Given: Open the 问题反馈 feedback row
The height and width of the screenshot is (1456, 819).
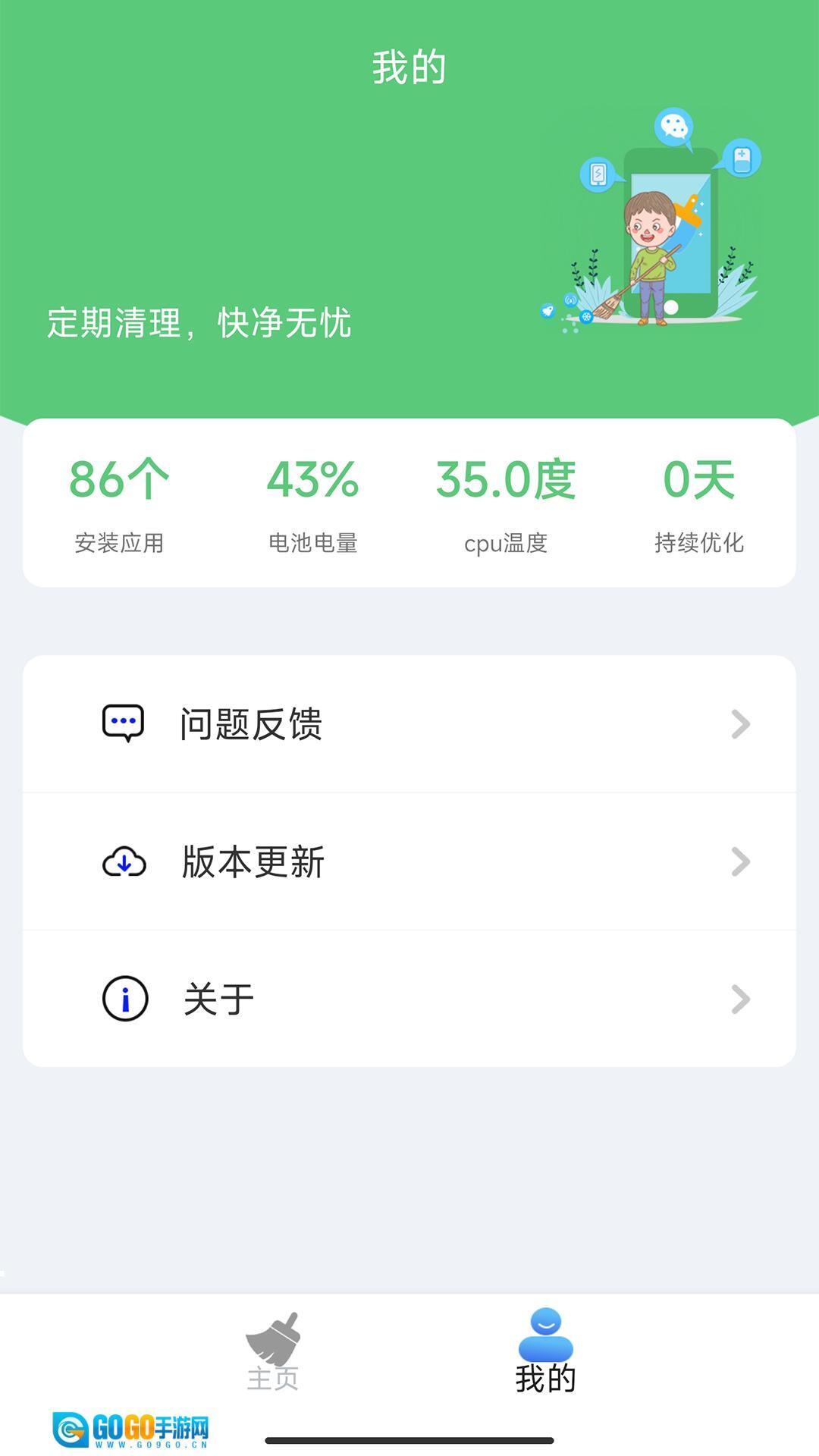Looking at the screenshot, I should click(x=409, y=724).
